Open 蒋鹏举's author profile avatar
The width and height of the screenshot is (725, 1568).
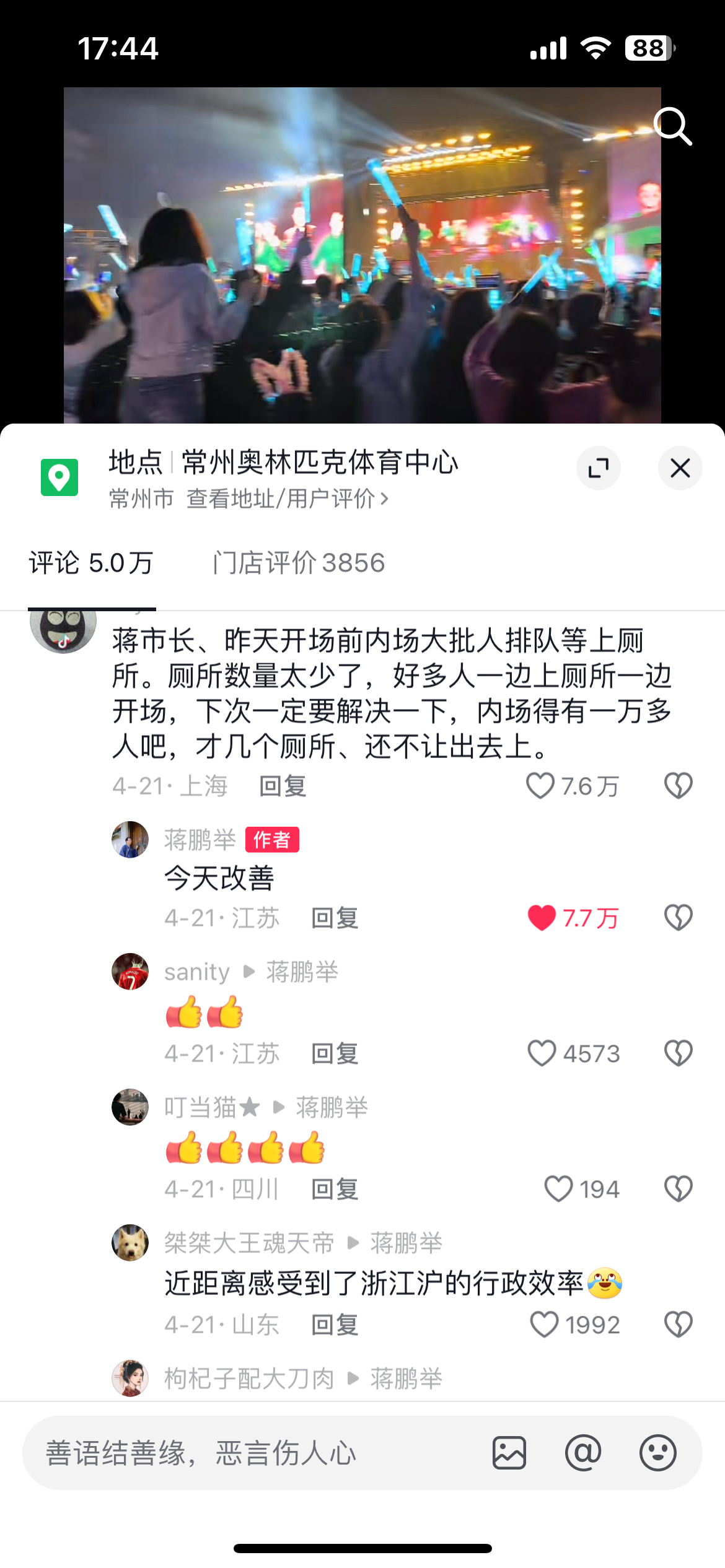[130, 840]
